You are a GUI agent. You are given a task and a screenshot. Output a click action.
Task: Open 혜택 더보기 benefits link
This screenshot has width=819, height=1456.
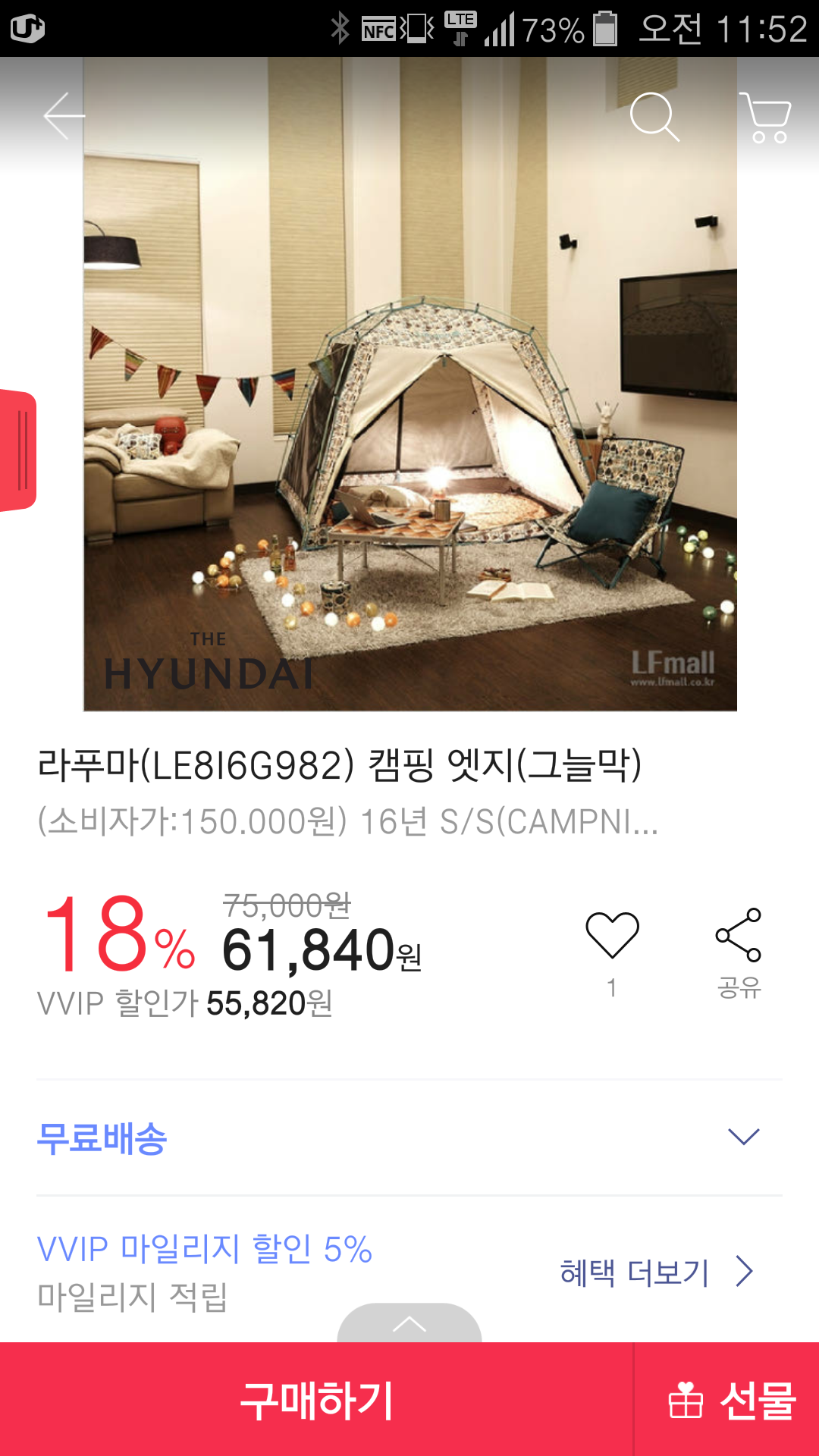(655, 1272)
